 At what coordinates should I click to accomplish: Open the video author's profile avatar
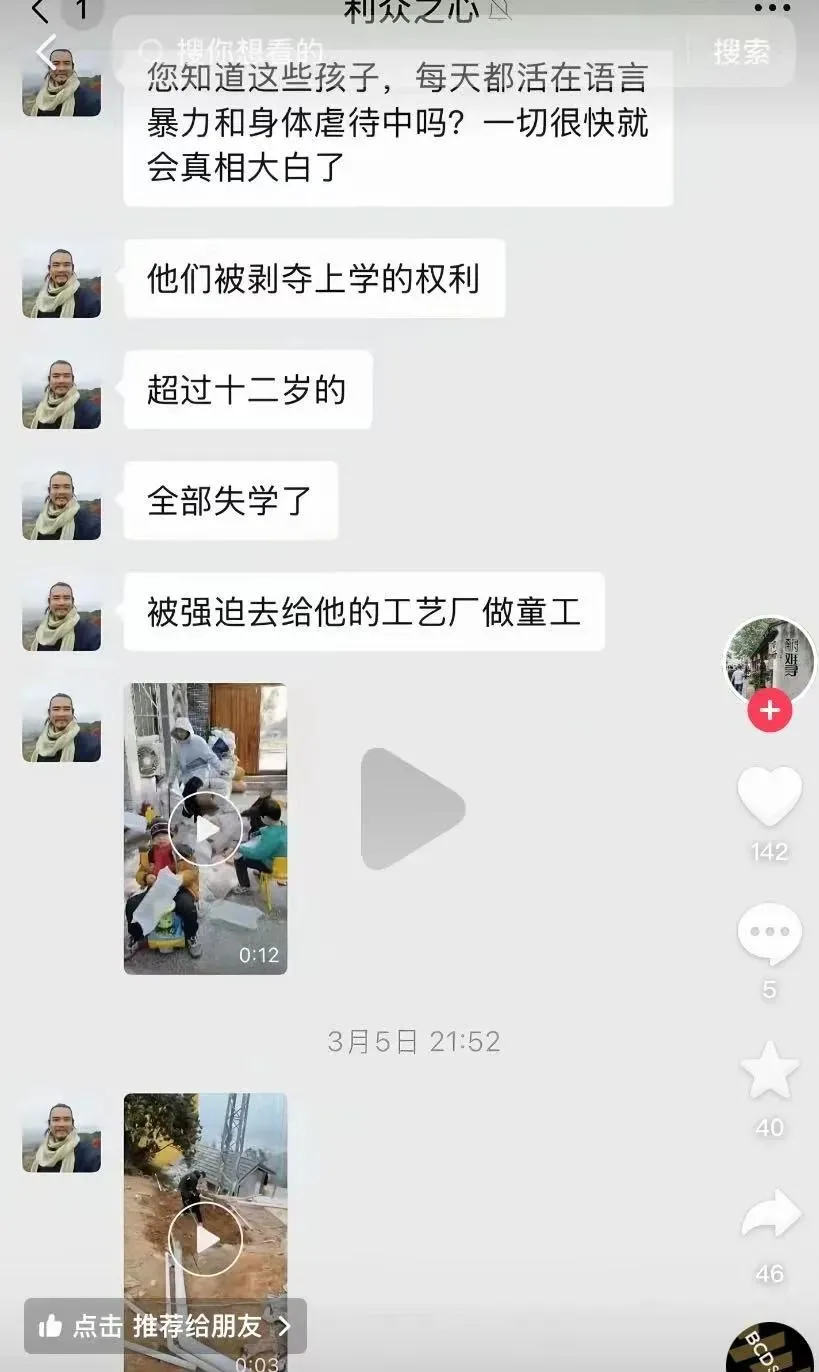coord(769,660)
